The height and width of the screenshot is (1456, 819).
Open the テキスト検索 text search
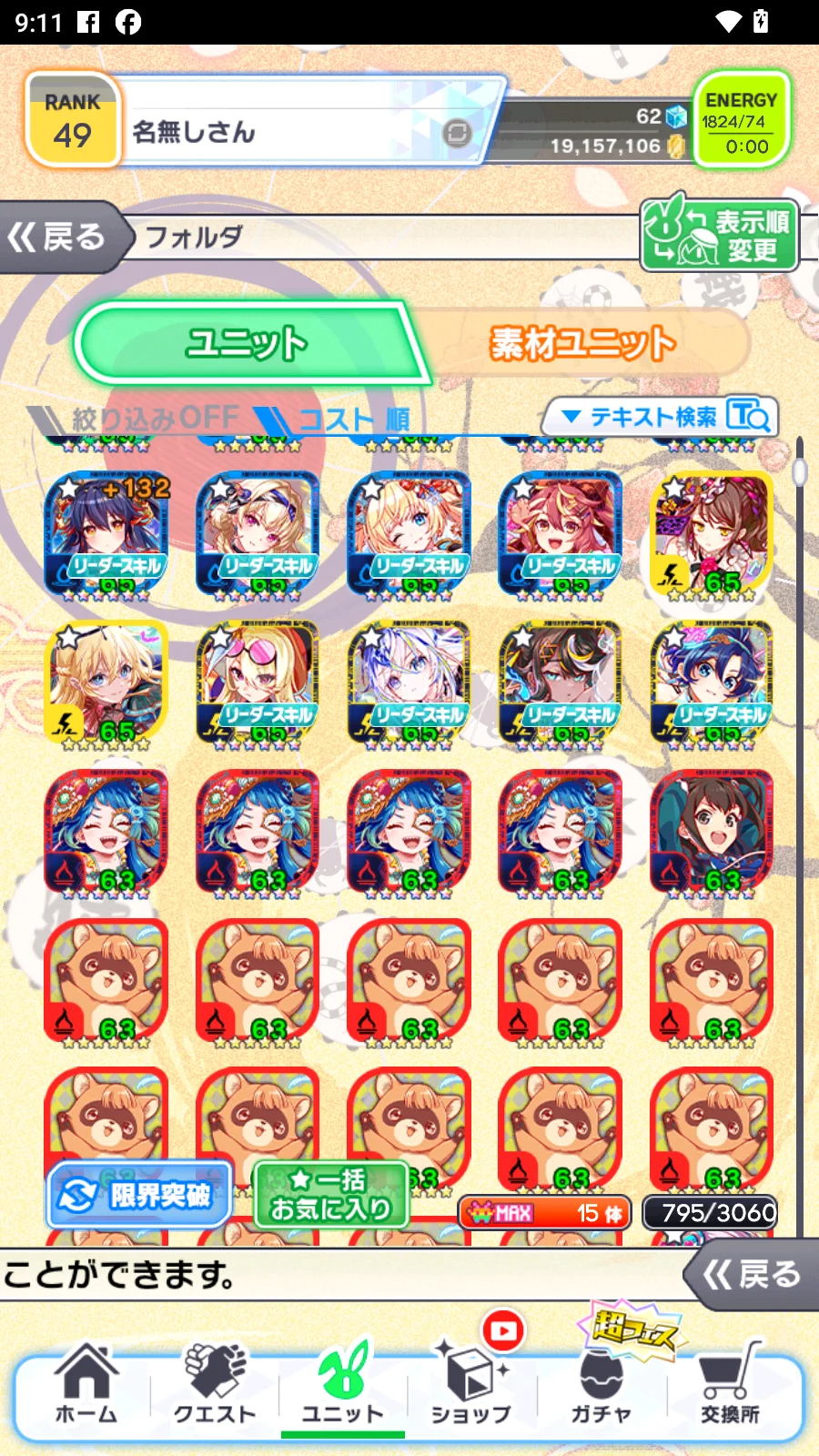pos(660,417)
